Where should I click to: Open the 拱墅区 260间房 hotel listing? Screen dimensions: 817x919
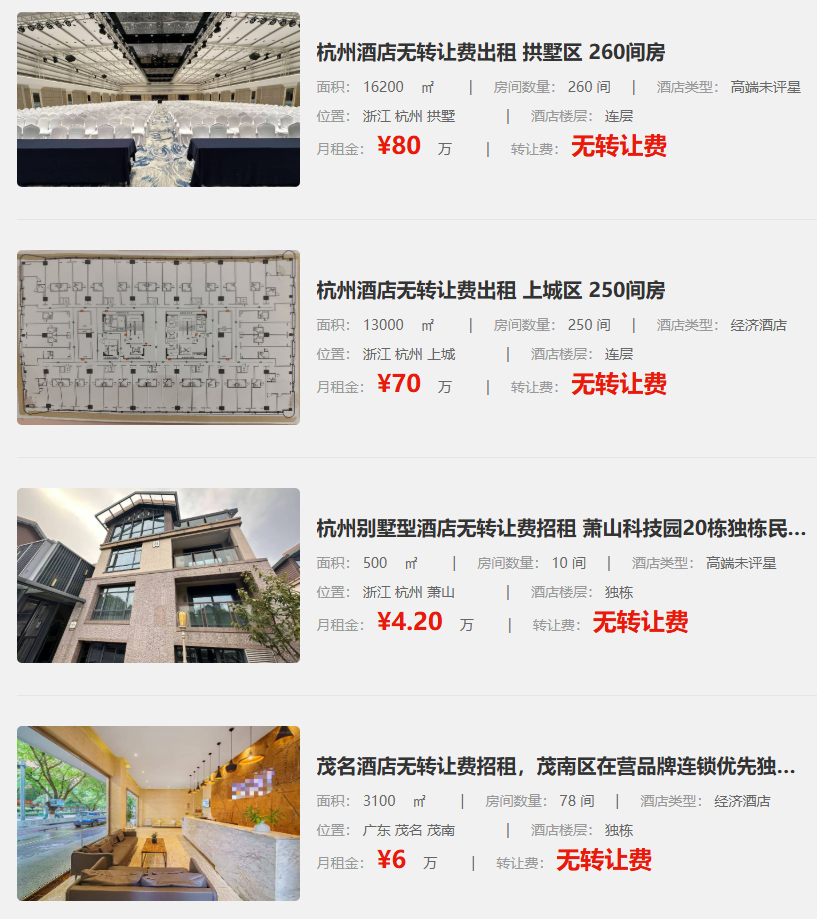(490, 53)
